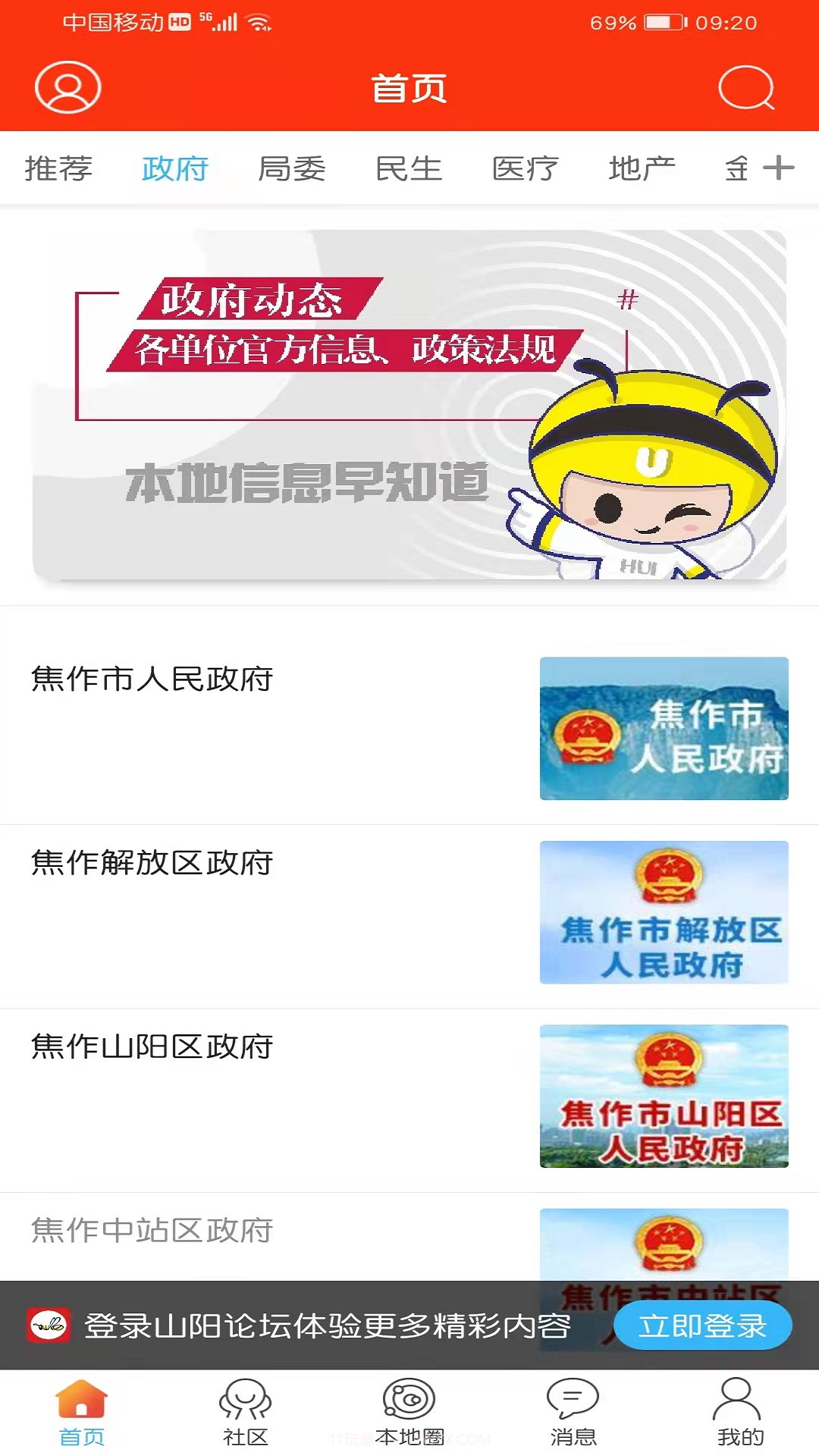The height and width of the screenshot is (1456, 819).
Task: Switch to the 推荐 tab
Action: point(60,168)
